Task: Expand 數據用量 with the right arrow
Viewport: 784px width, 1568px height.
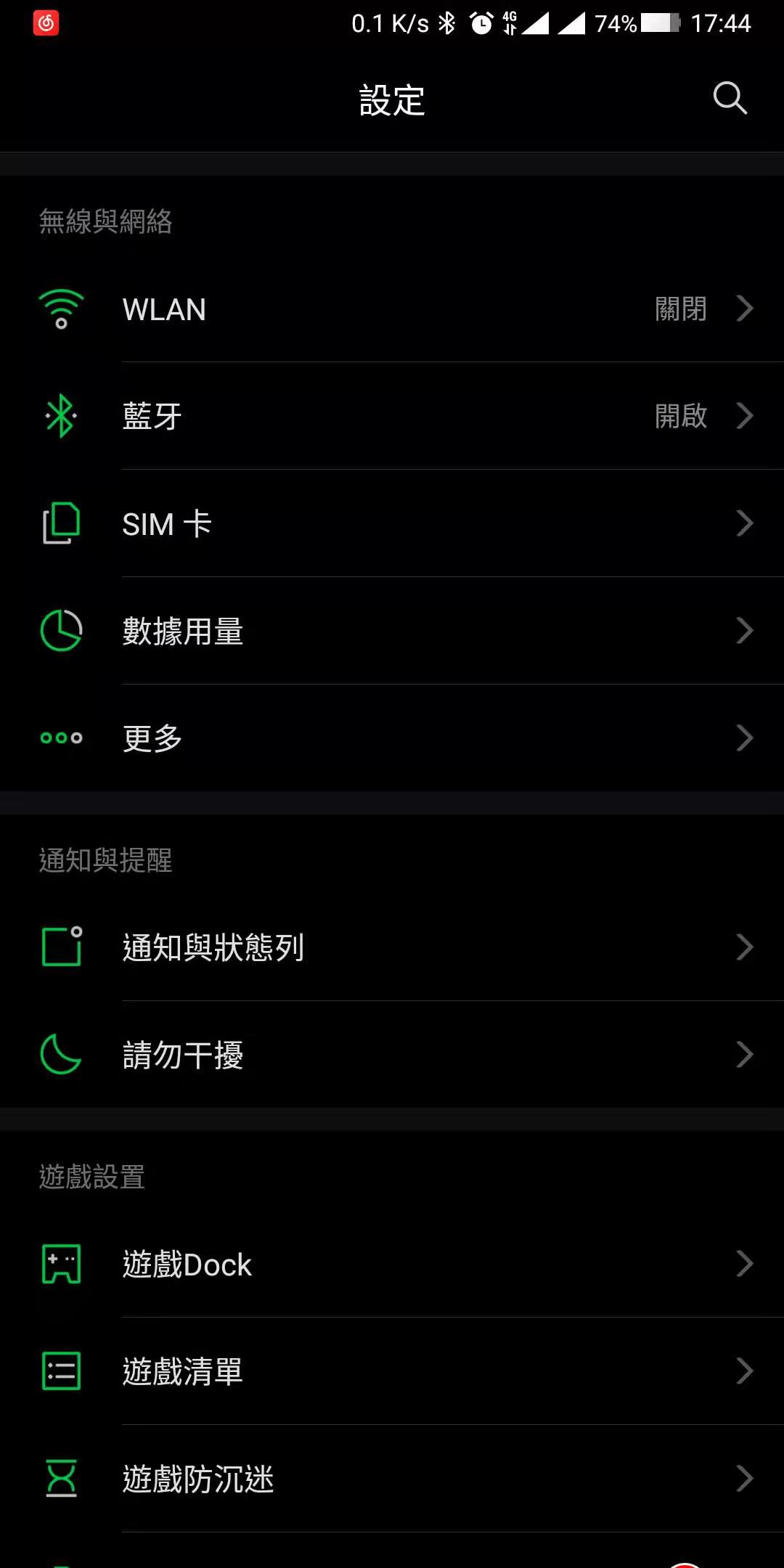Action: click(745, 631)
